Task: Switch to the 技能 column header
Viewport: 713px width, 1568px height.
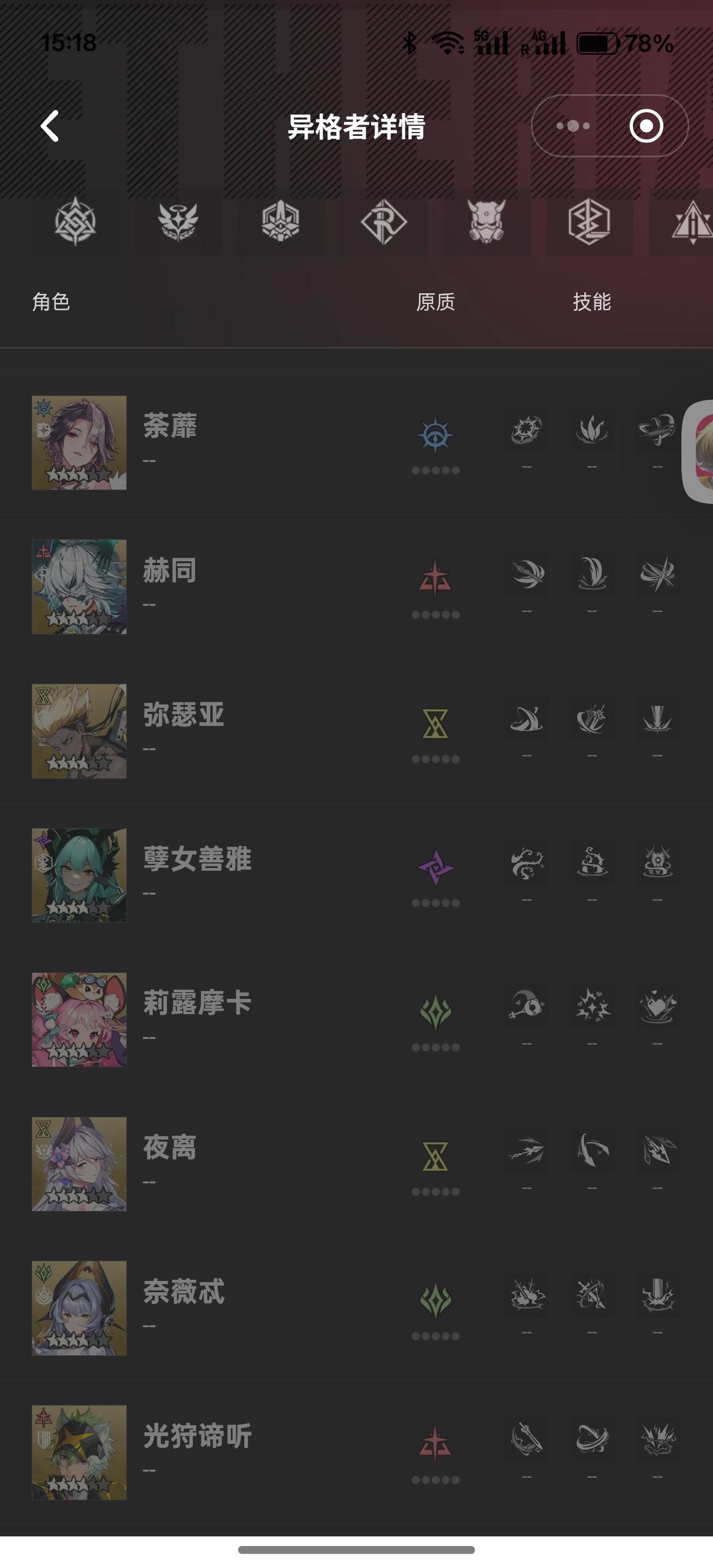Action: (591, 302)
